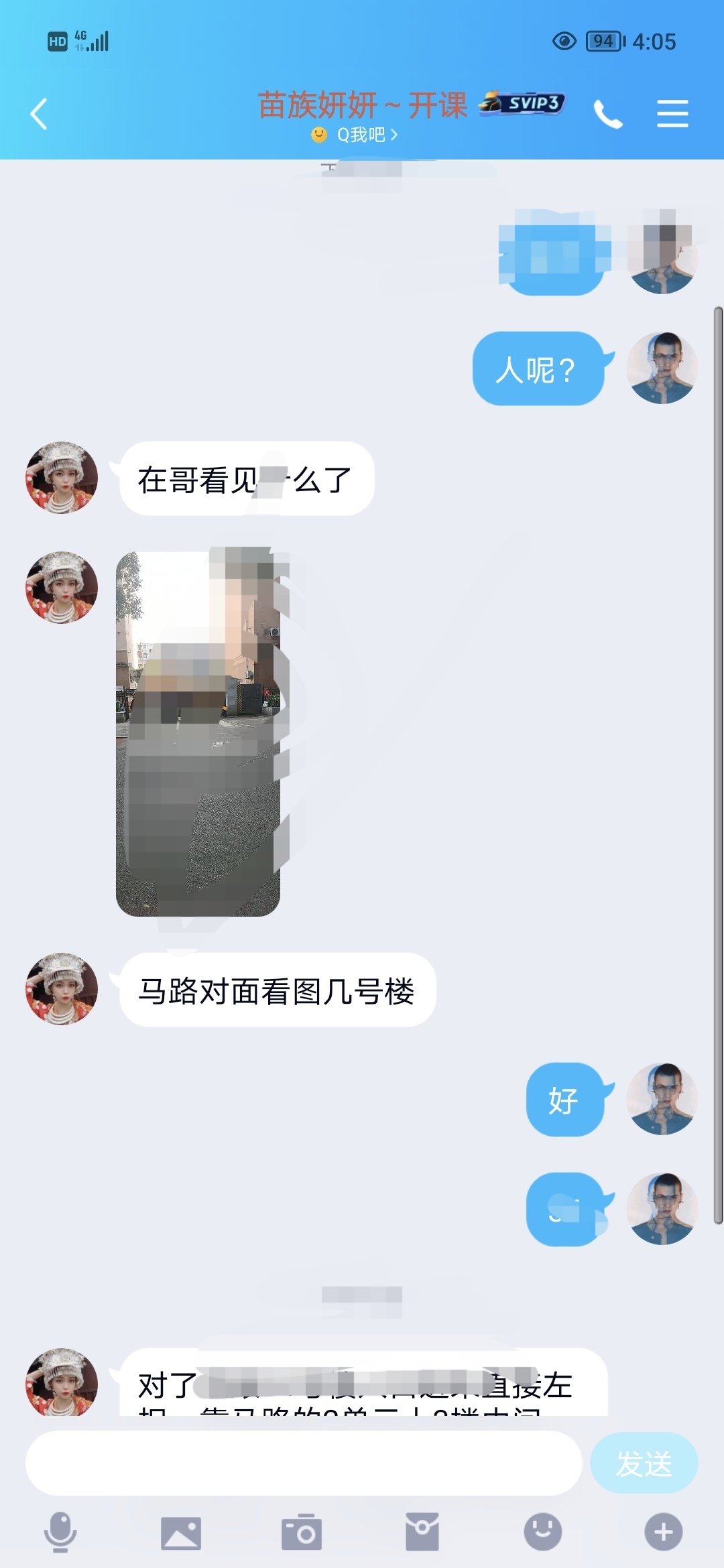Focus the message input field
724x1568 pixels.
pos(303,1463)
